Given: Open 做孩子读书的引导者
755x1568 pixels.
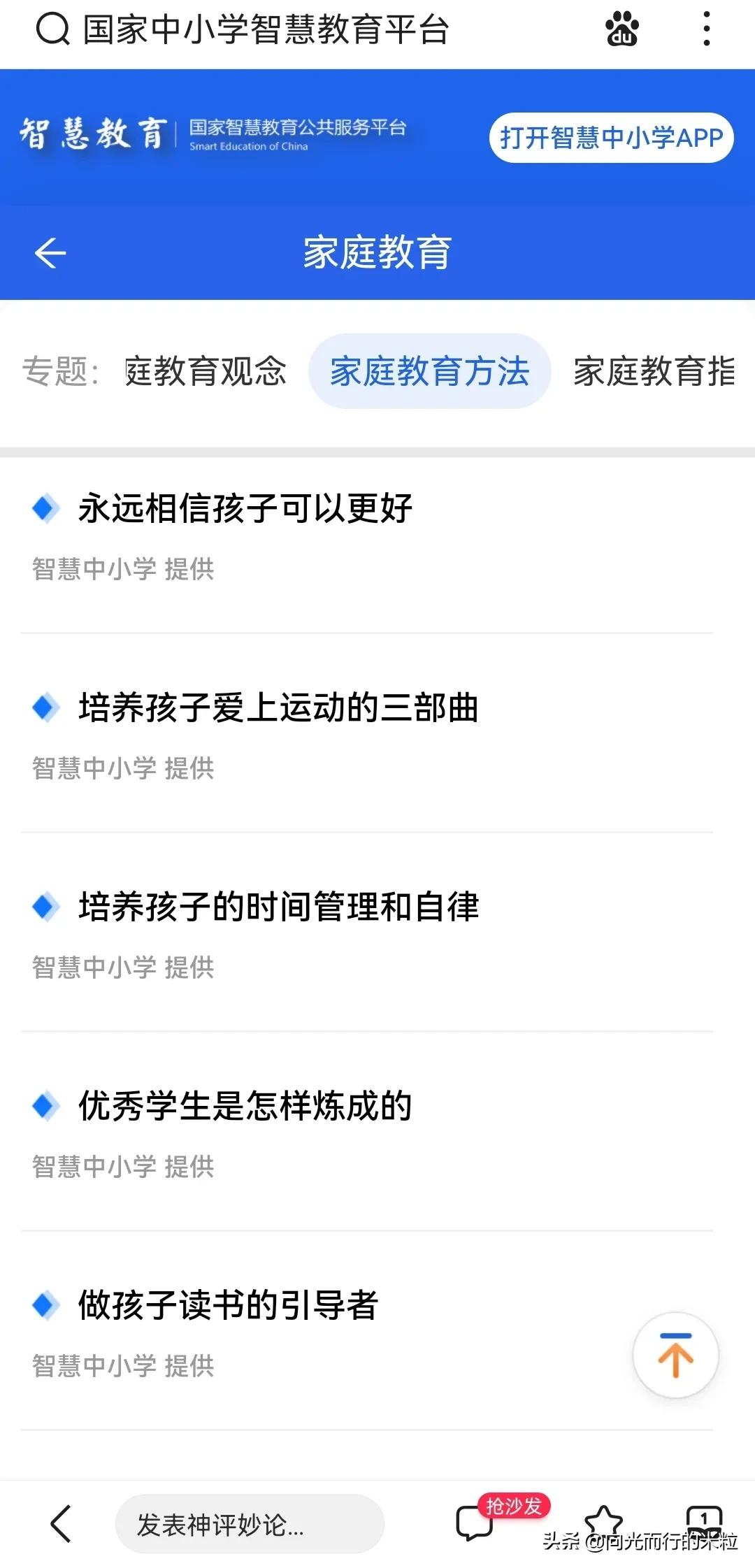Looking at the screenshot, I should pyautogui.click(x=228, y=1305).
